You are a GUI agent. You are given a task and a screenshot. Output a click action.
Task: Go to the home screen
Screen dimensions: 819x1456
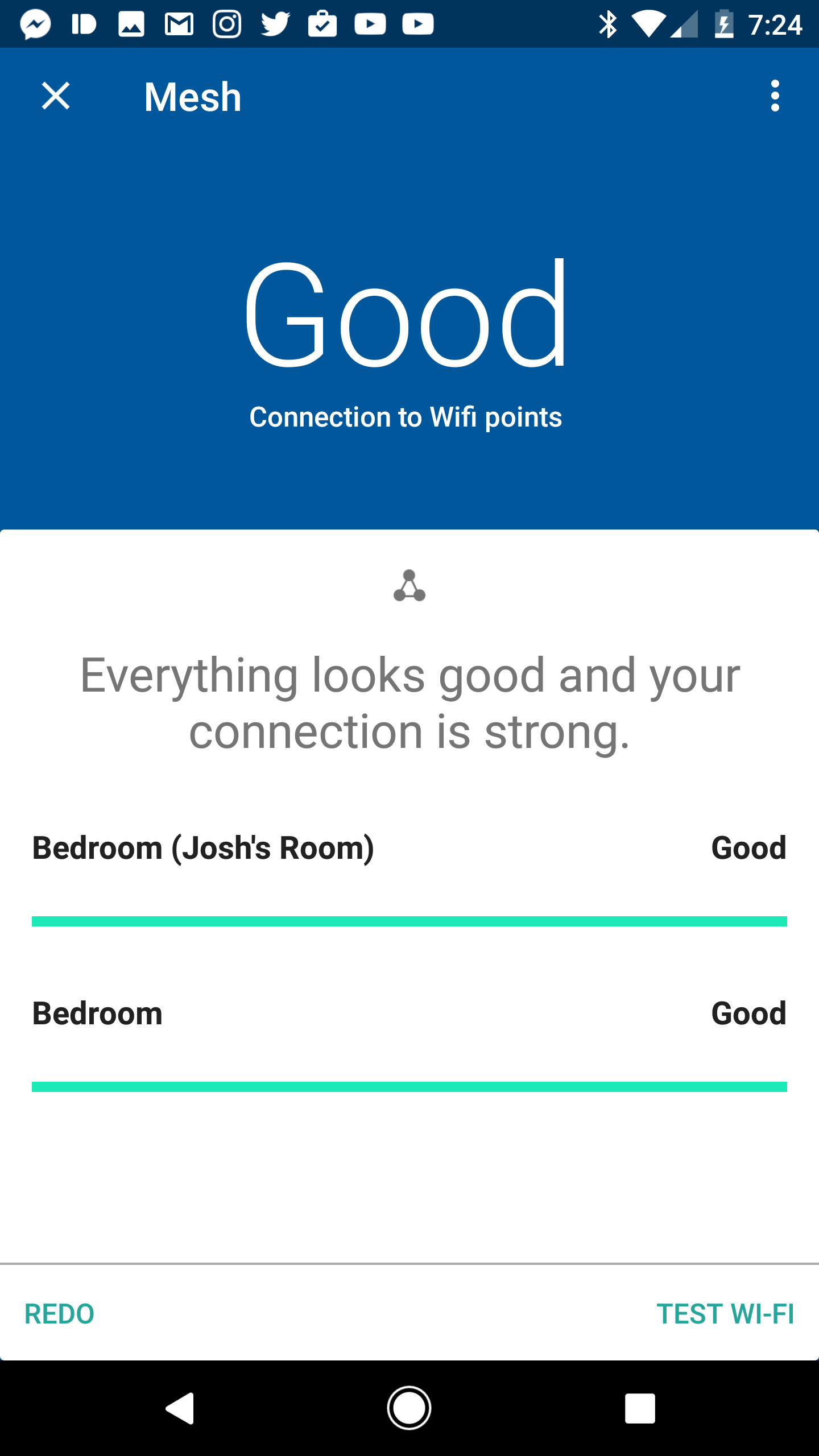pos(409,1408)
